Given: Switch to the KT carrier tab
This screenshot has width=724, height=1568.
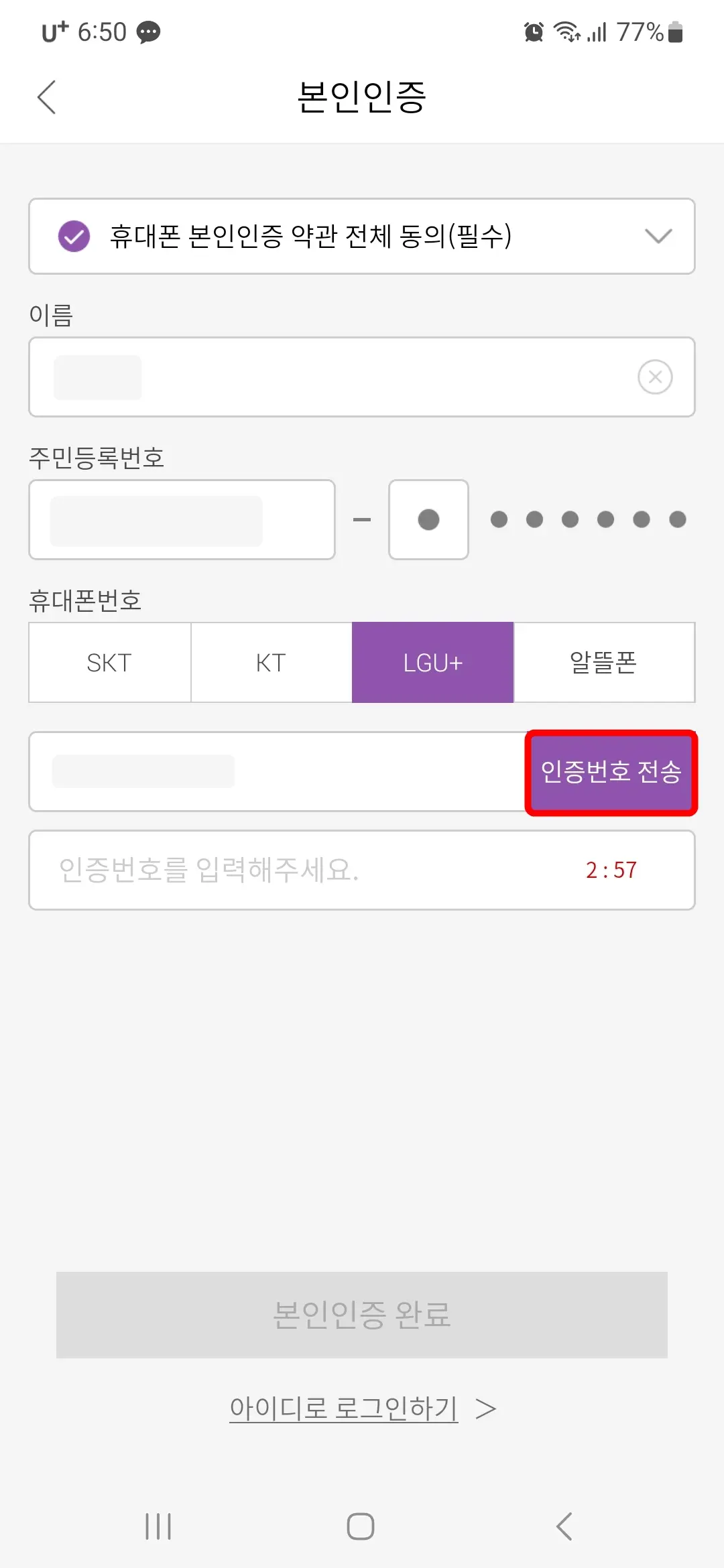Looking at the screenshot, I should [x=271, y=662].
